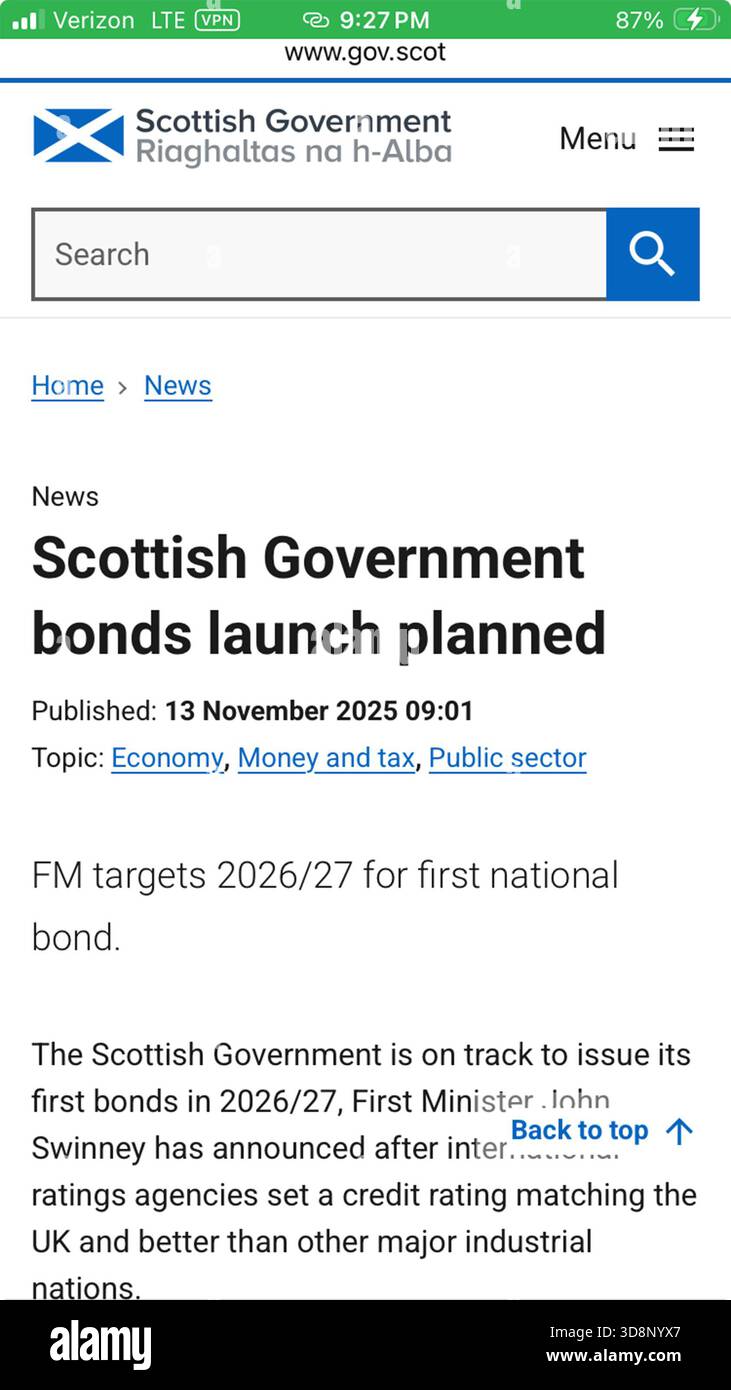731x1390 pixels.
Task: Go to the Home breadcrumb link
Action: click(68, 386)
